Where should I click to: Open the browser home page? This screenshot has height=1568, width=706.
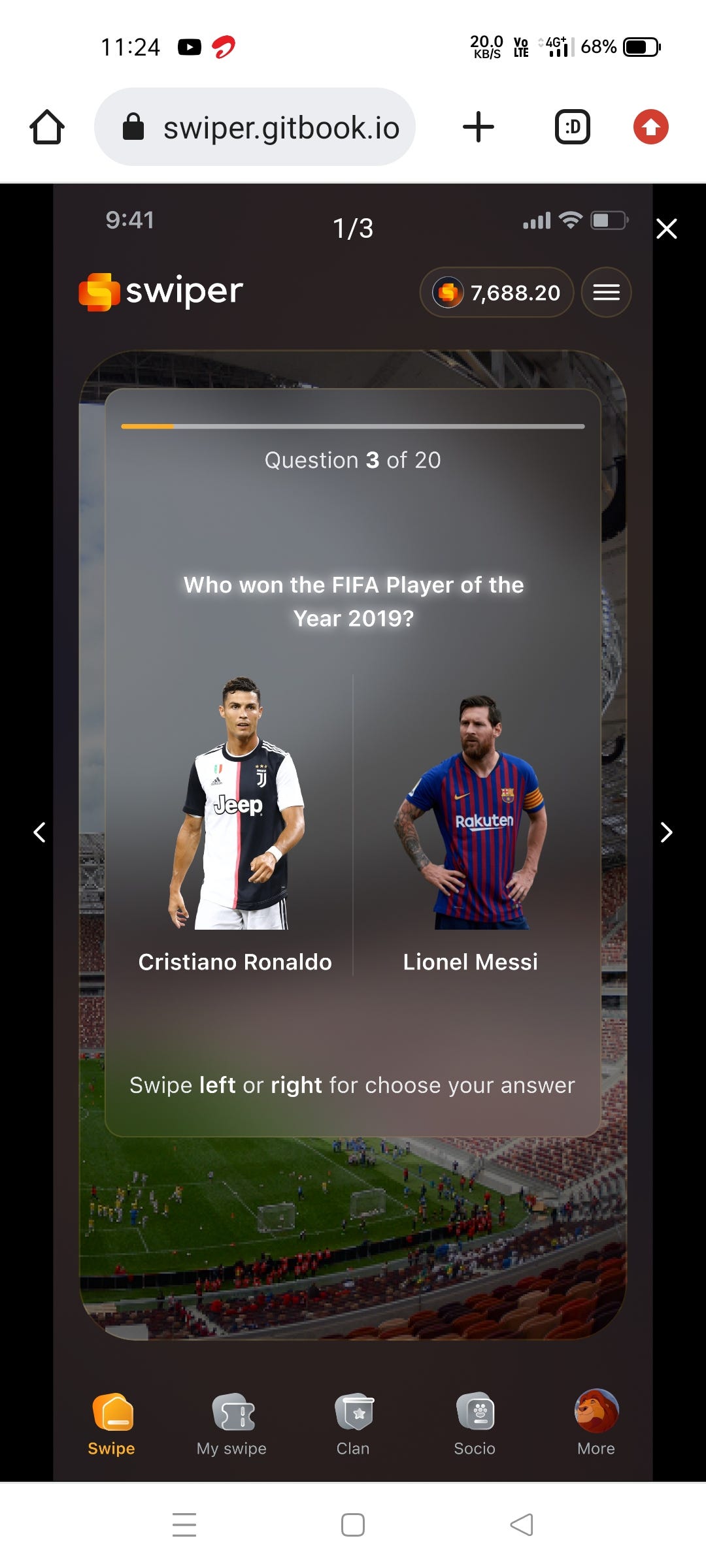[47, 127]
